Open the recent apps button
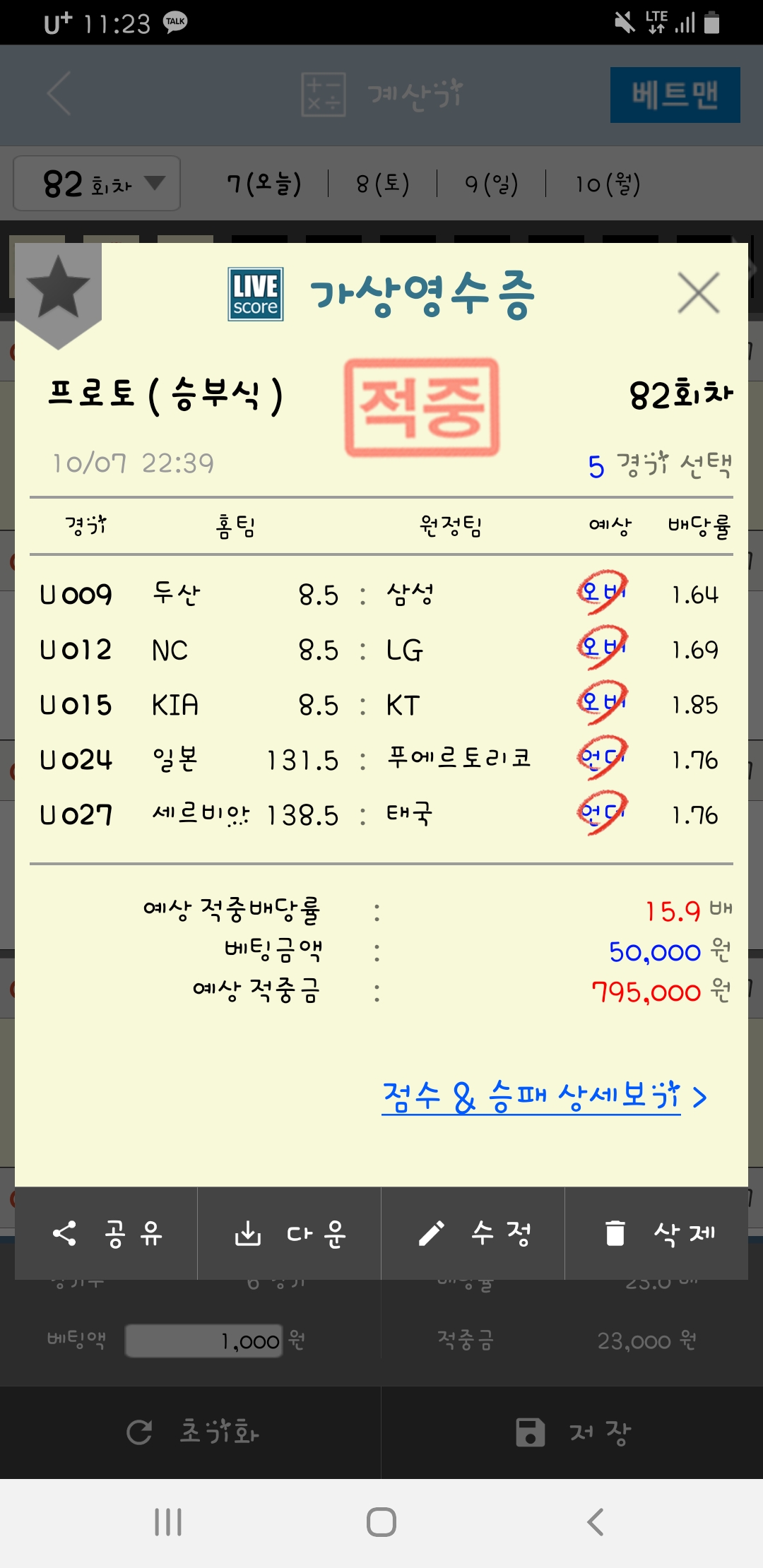 point(168,1522)
